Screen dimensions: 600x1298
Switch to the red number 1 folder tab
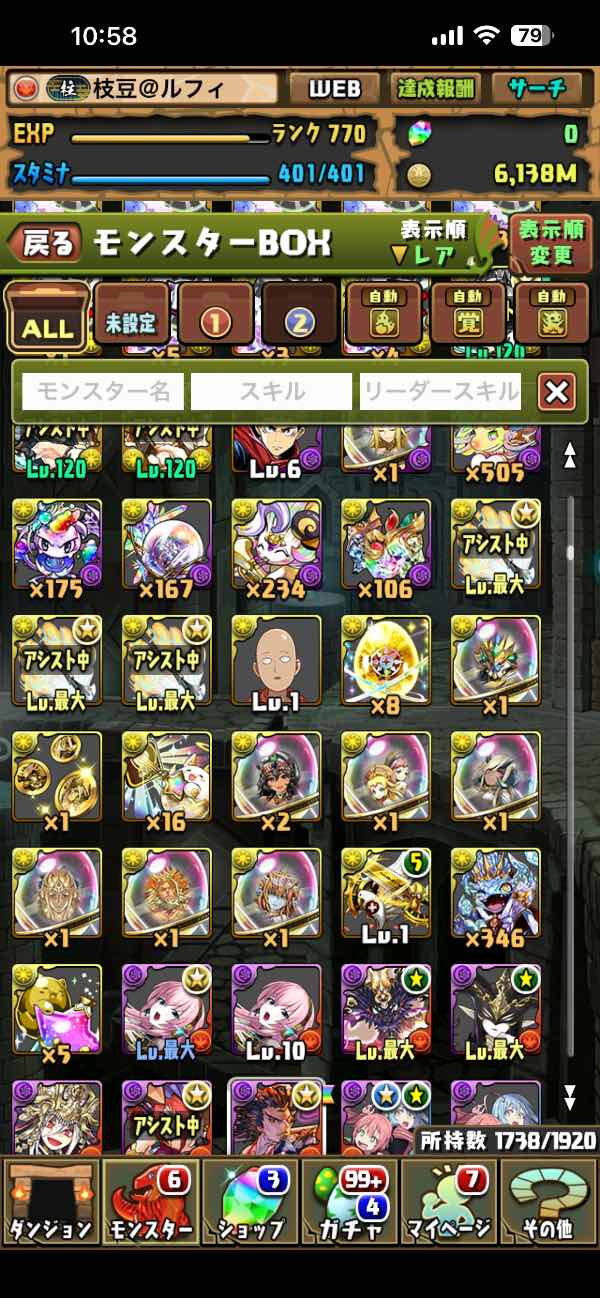tap(216, 317)
